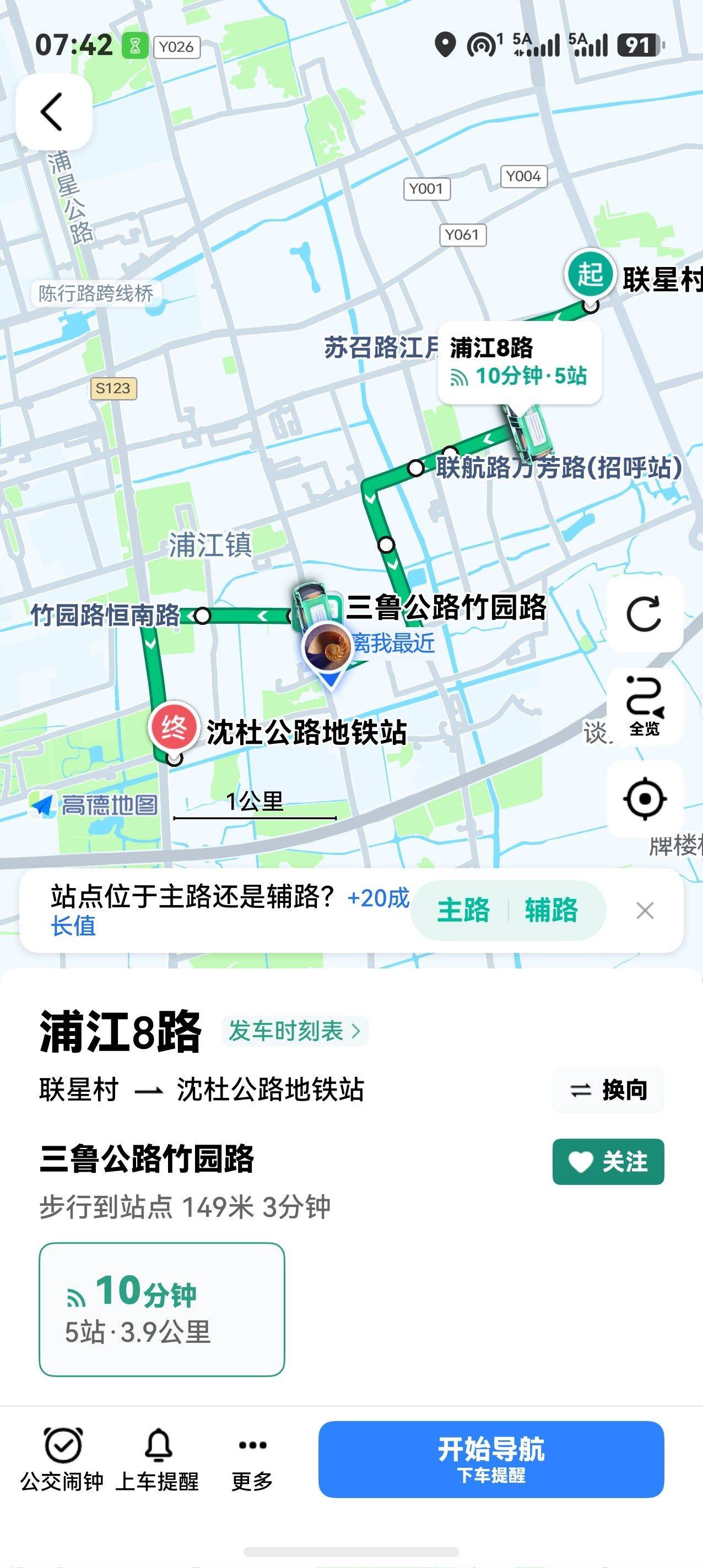Reverse direction with 换向
The image size is (703, 1568).
608,1090
